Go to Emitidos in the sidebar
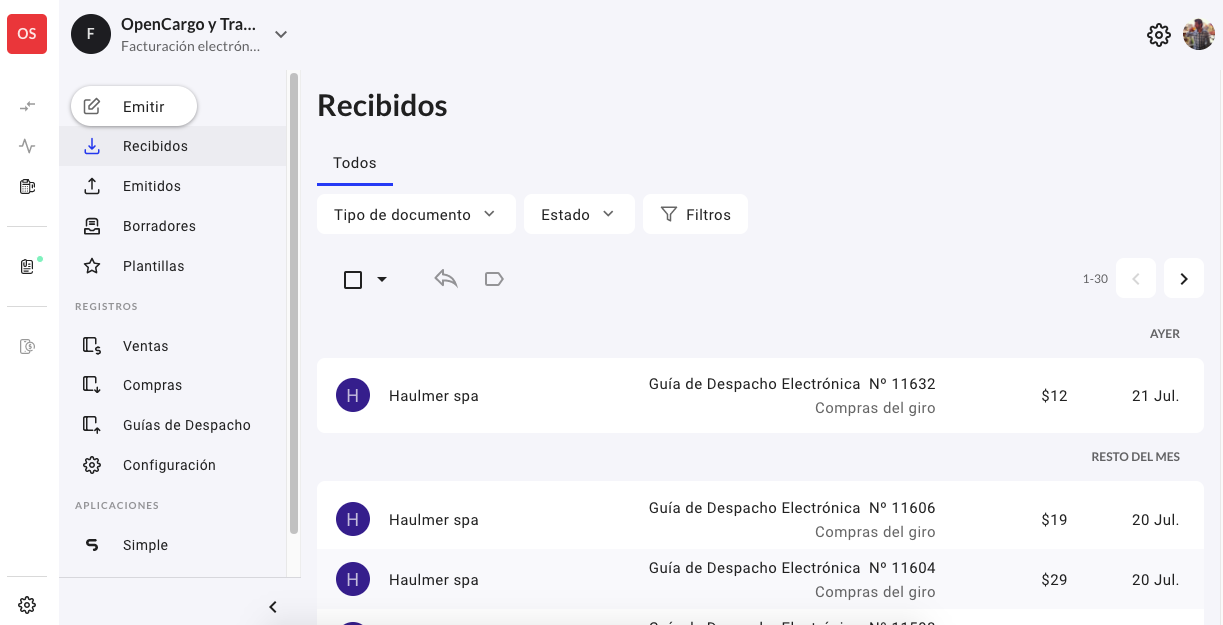Viewport: 1223px width, 625px height. tap(151, 186)
